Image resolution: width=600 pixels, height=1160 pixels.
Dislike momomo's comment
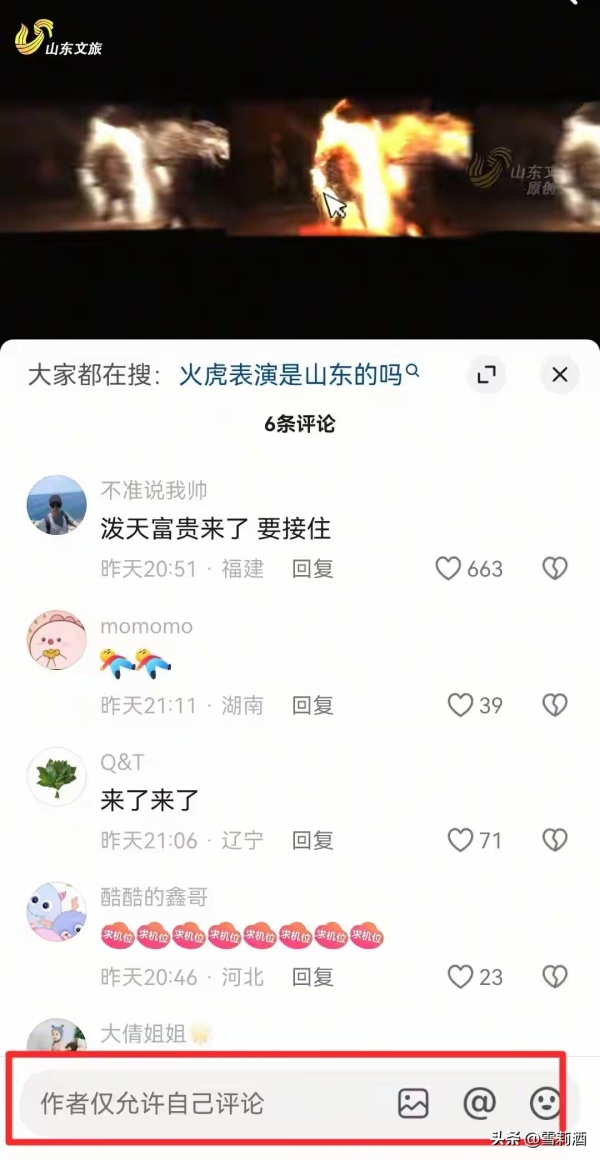555,705
